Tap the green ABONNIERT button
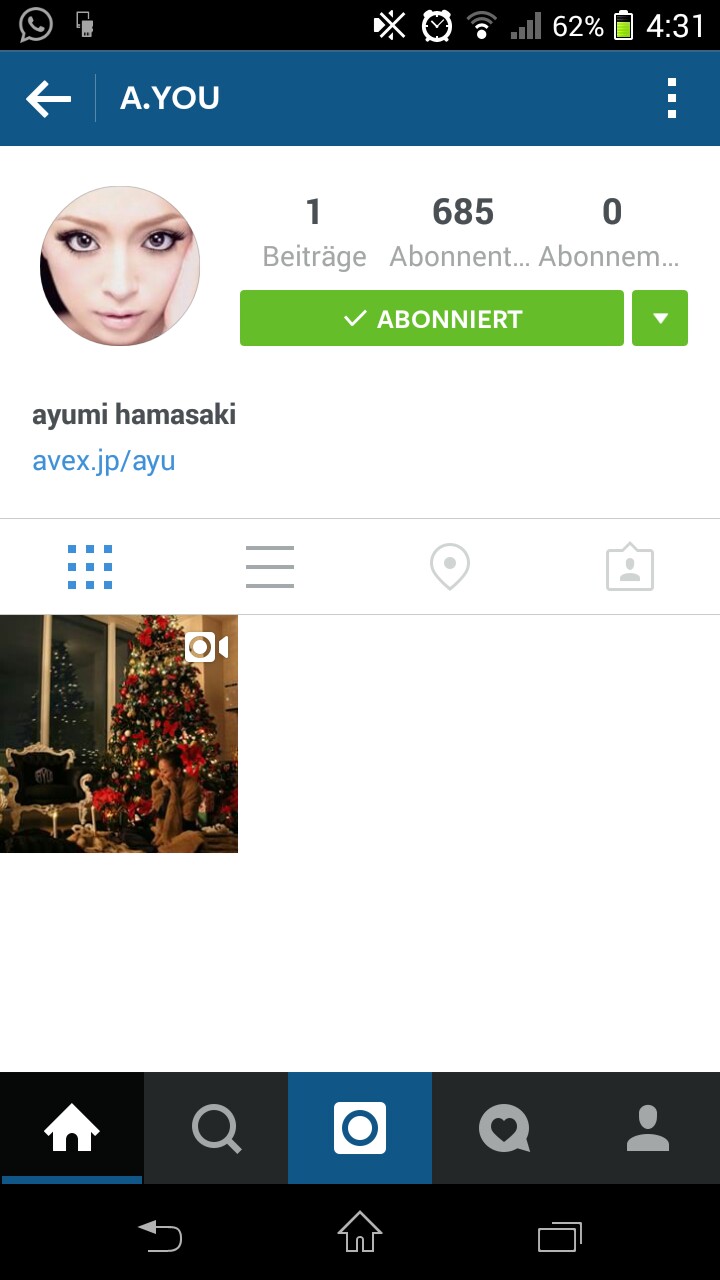The width and height of the screenshot is (720, 1280). coord(431,318)
